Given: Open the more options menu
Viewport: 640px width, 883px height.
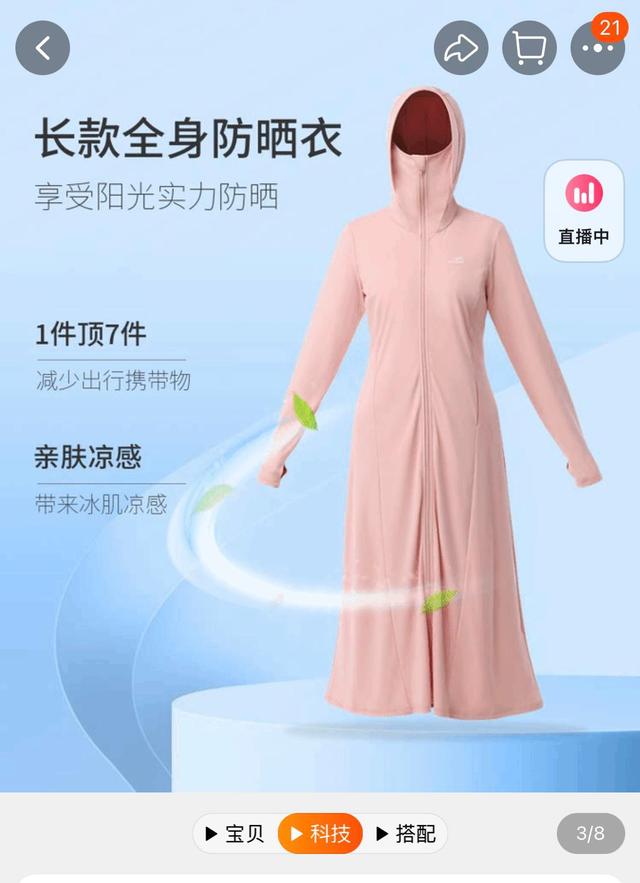Looking at the screenshot, I should [597, 47].
